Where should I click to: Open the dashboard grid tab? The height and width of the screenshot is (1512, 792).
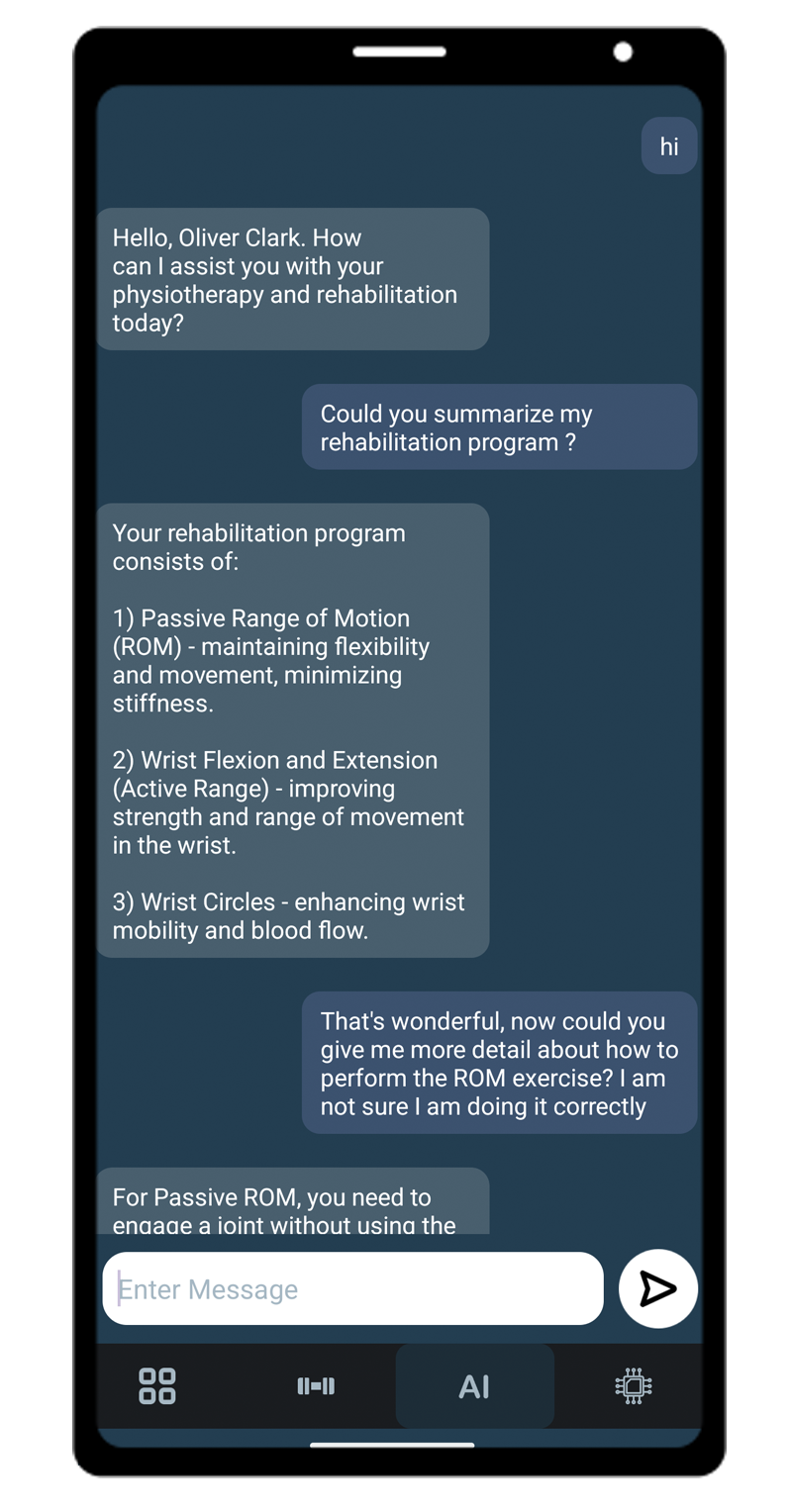(157, 1386)
